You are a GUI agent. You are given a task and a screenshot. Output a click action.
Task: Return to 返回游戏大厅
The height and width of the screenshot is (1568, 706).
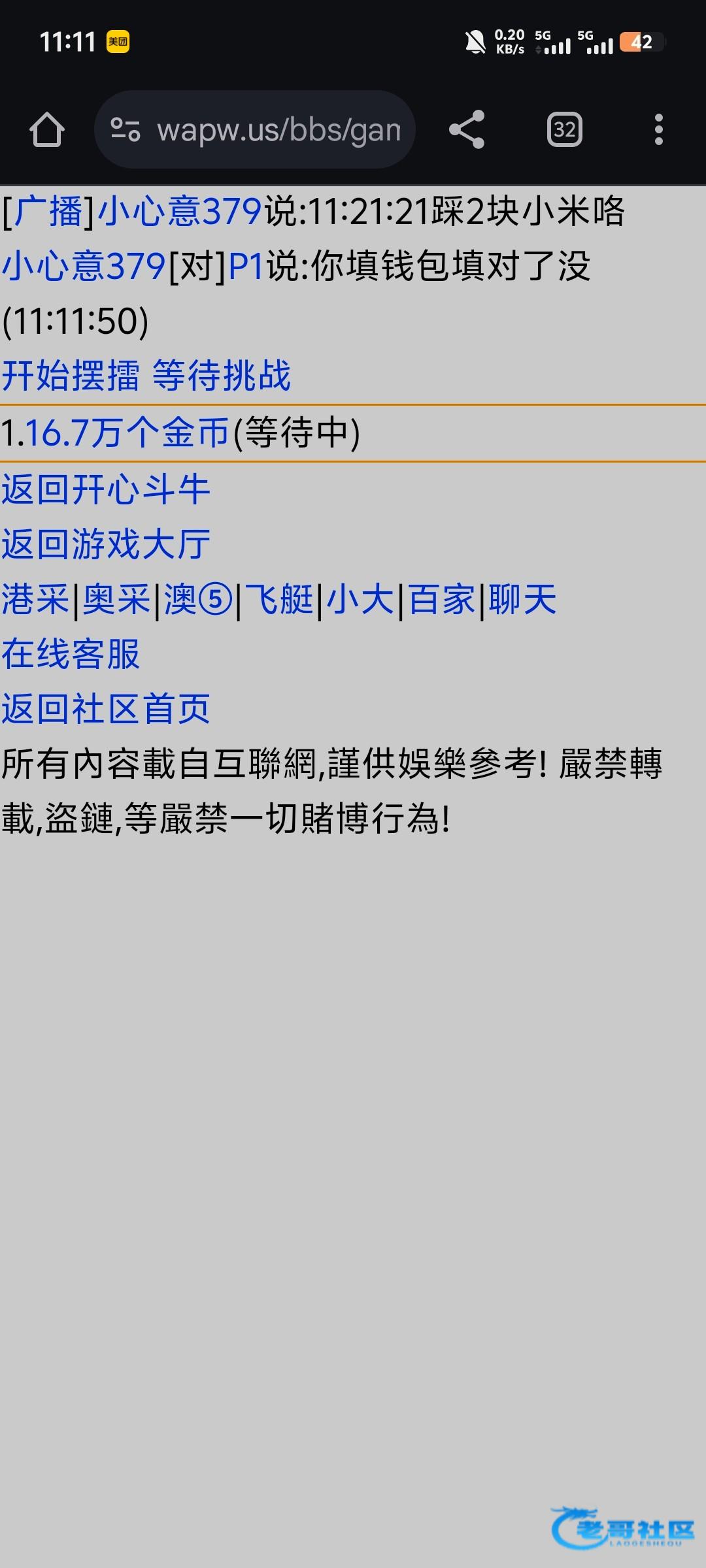click(x=106, y=544)
